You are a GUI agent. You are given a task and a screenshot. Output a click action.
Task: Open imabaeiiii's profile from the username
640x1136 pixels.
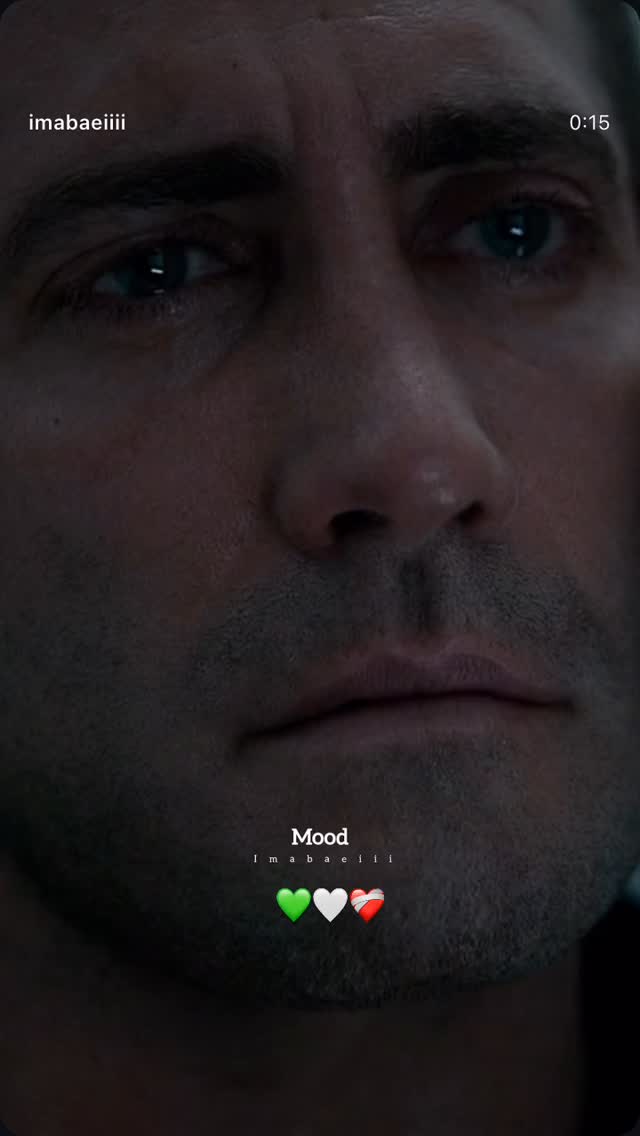pyautogui.click(x=78, y=122)
